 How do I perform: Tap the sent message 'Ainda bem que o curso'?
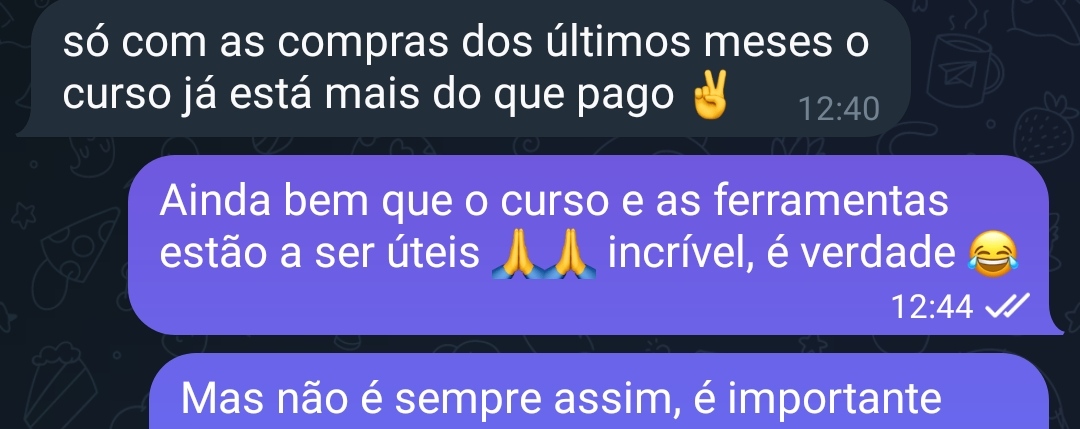coord(590,245)
